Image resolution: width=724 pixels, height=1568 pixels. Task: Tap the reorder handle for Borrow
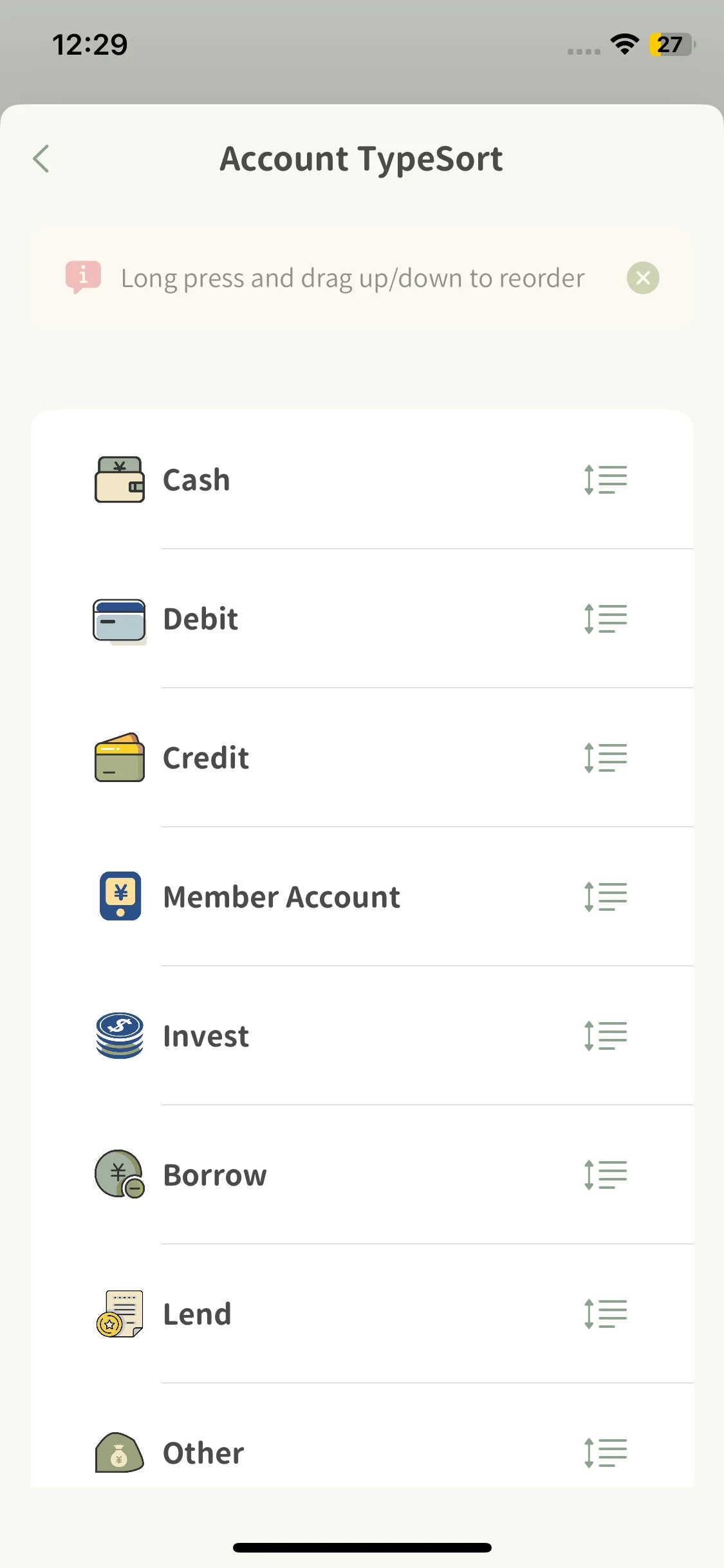click(605, 1175)
